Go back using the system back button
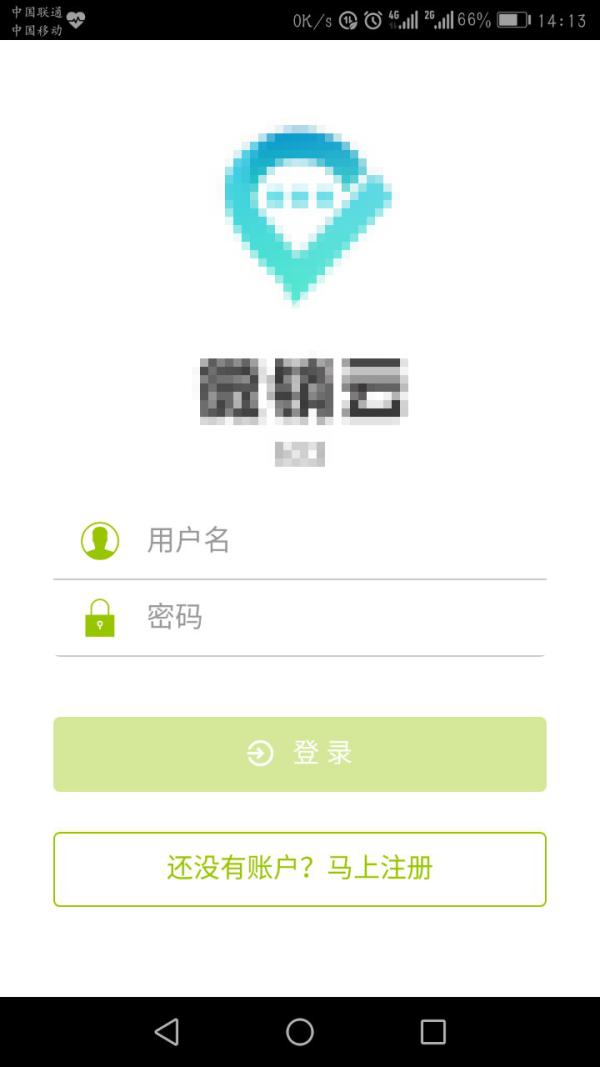This screenshot has height=1067, width=600. [167, 1031]
